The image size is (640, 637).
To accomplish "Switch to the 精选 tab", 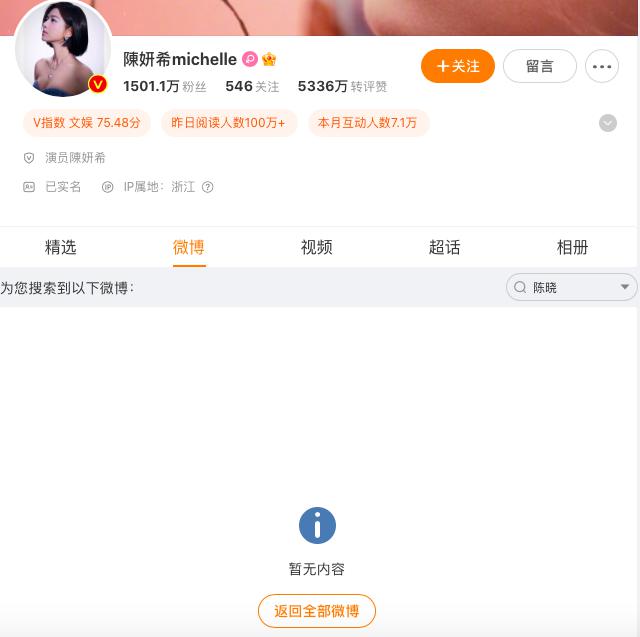I will click(x=61, y=247).
